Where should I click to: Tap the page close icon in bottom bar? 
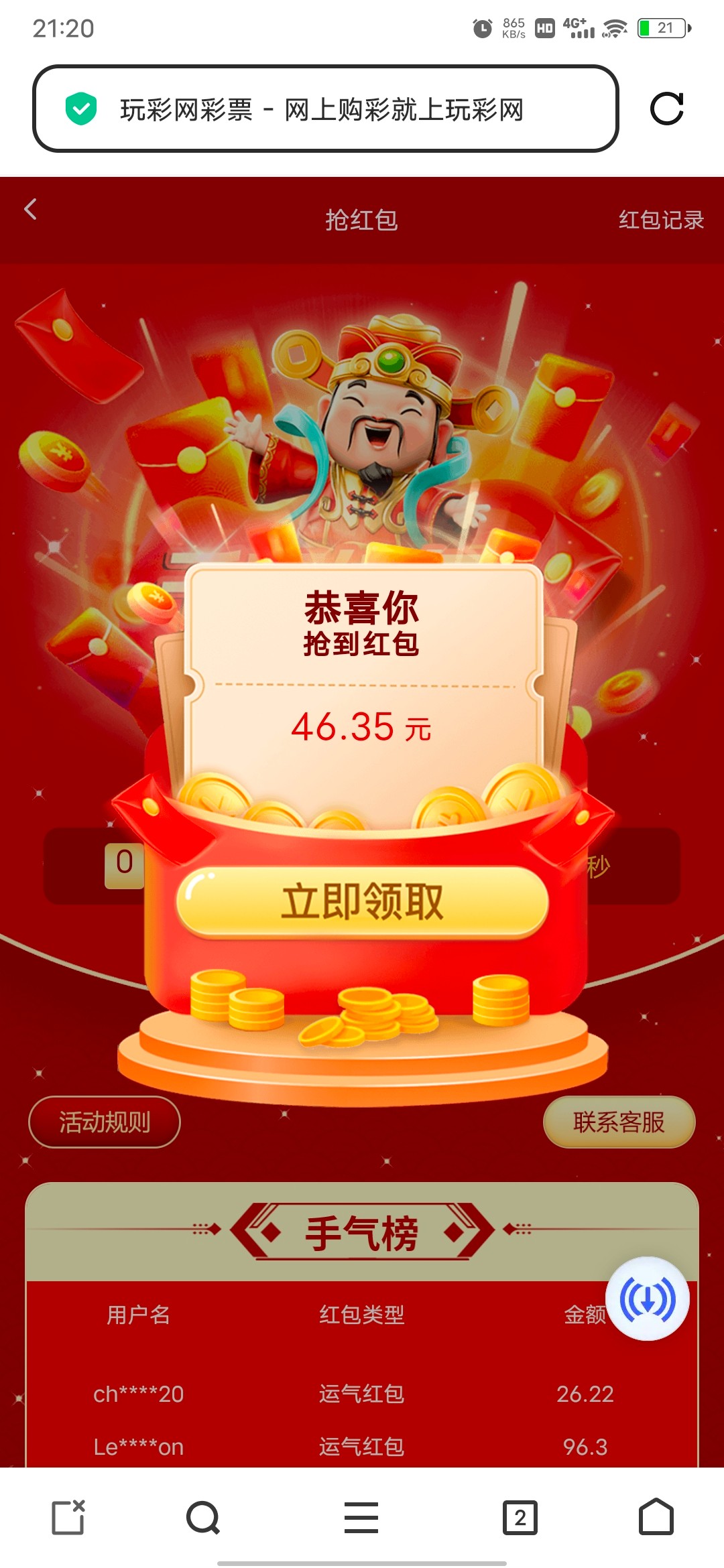68,1517
